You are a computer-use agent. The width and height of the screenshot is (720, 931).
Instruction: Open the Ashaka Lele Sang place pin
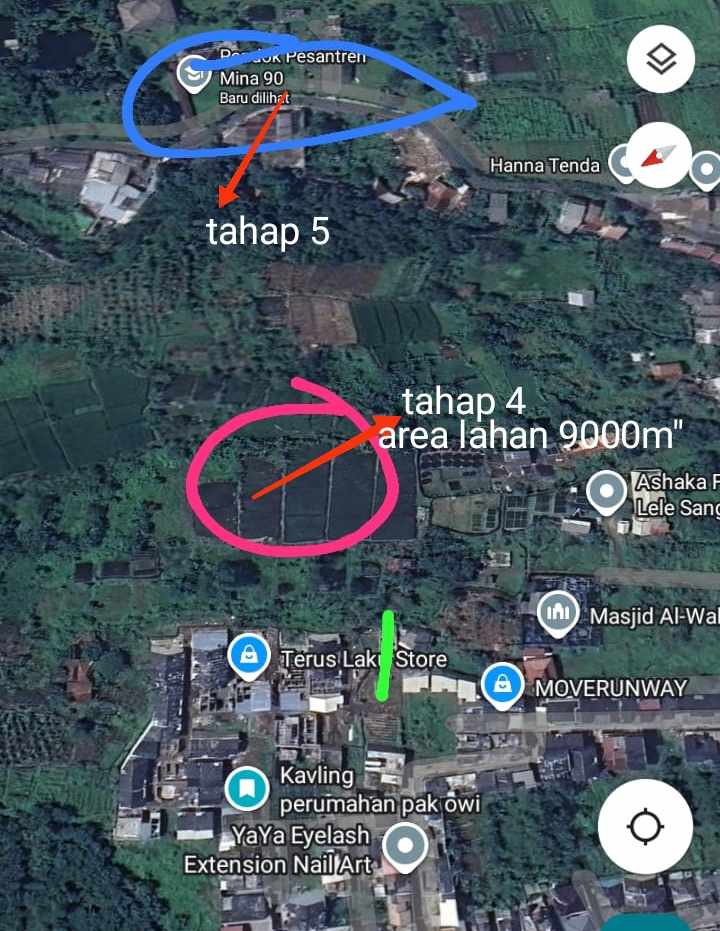pyautogui.click(x=605, y=492)
